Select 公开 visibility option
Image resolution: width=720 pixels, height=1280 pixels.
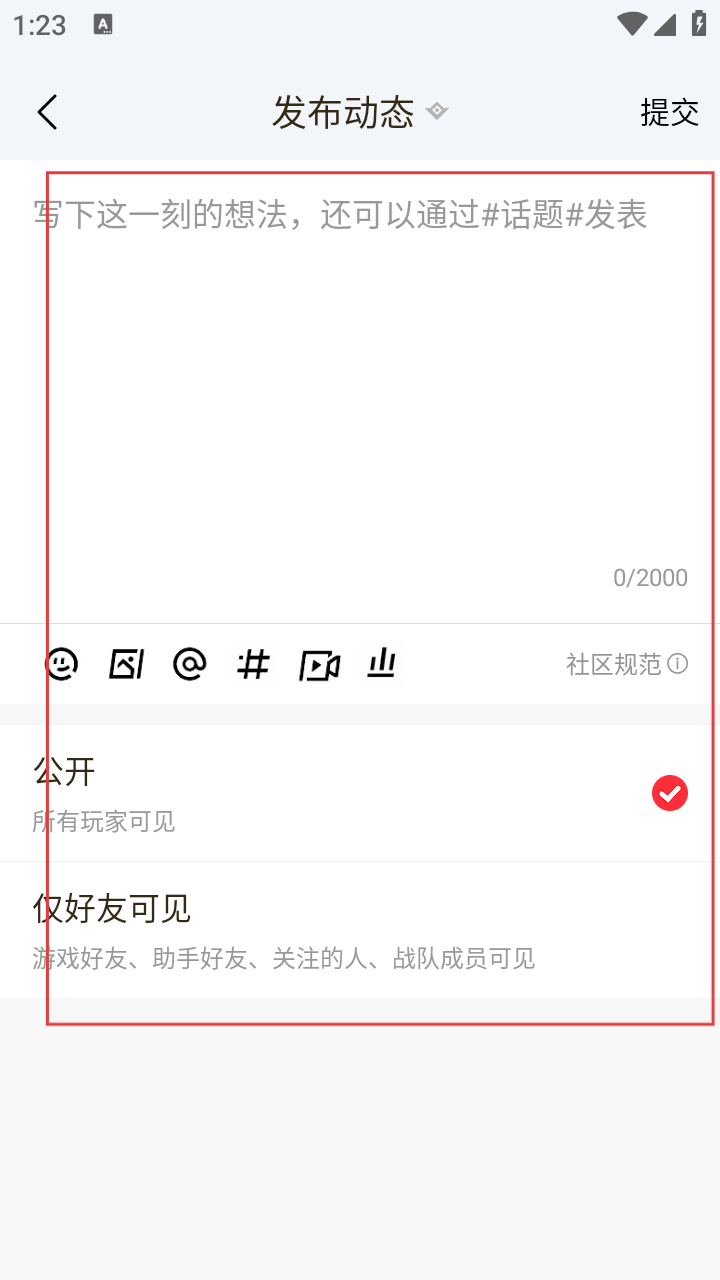coord(360,793)
